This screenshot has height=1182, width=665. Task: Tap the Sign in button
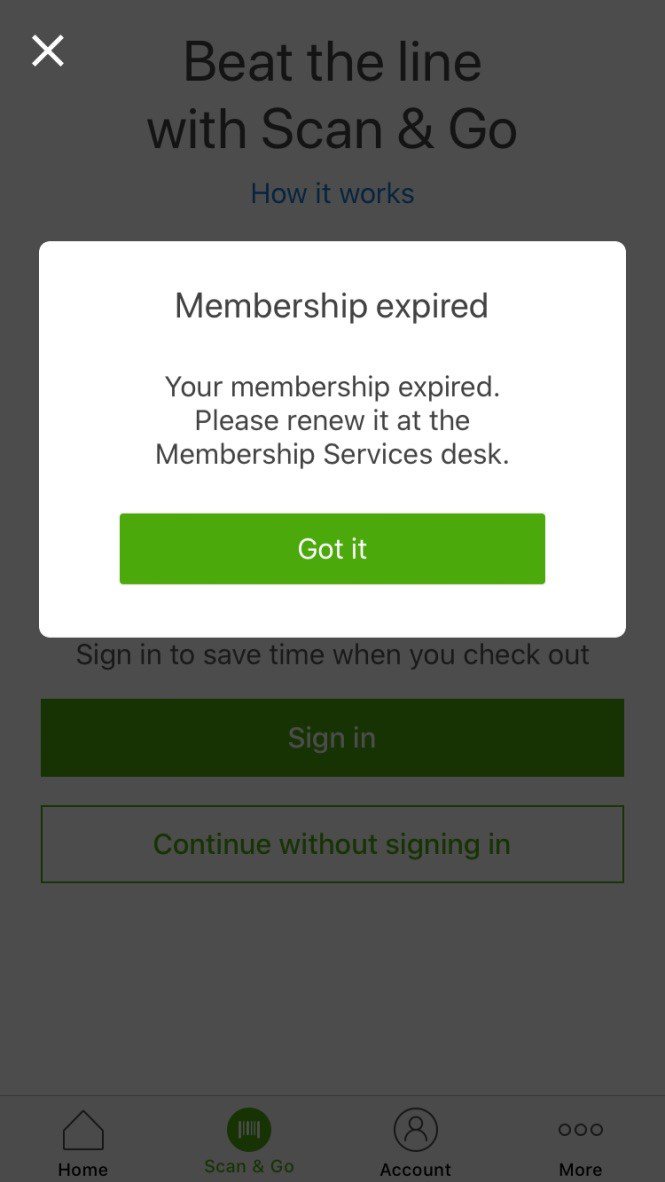pyautogui.click(x=332, y=738)
